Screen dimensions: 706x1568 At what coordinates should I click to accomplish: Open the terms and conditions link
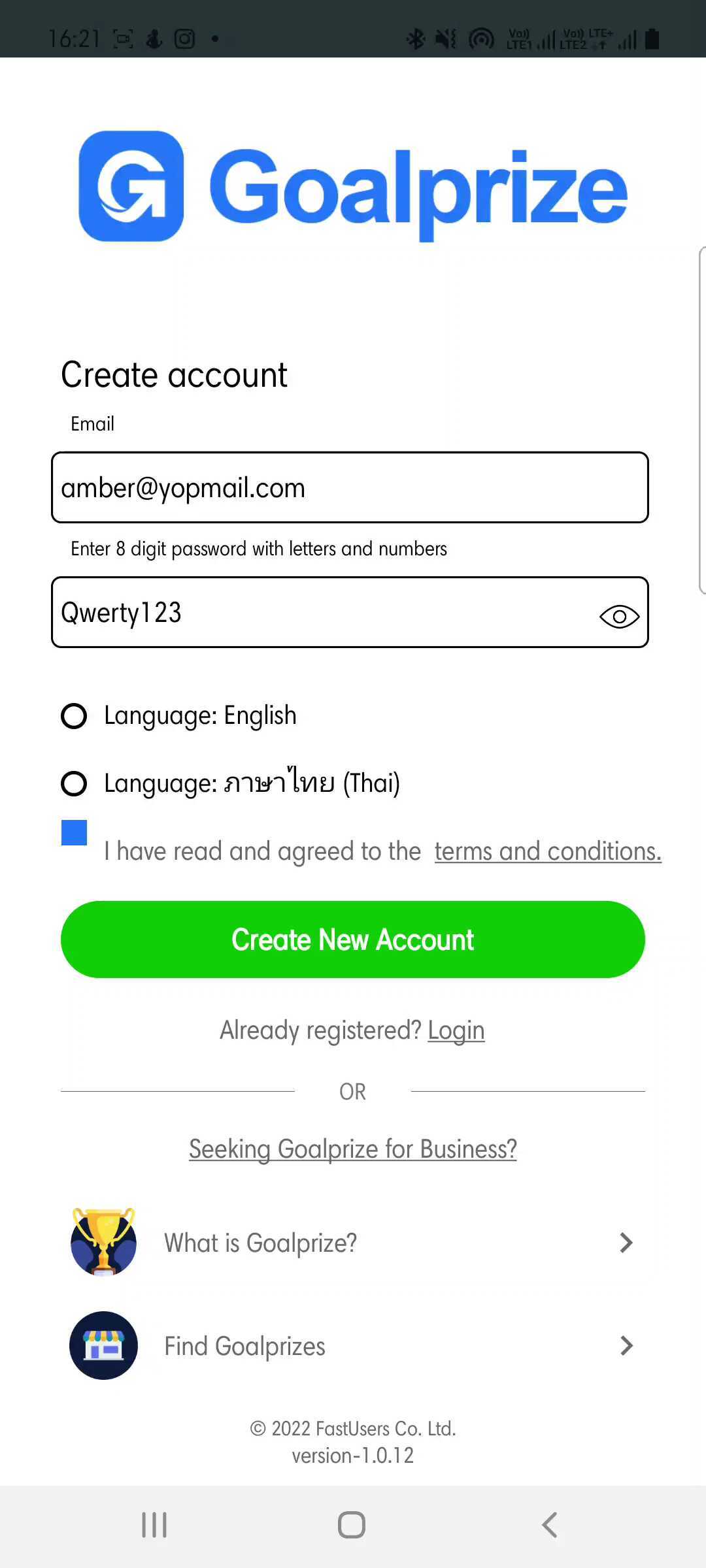point(548,851)
